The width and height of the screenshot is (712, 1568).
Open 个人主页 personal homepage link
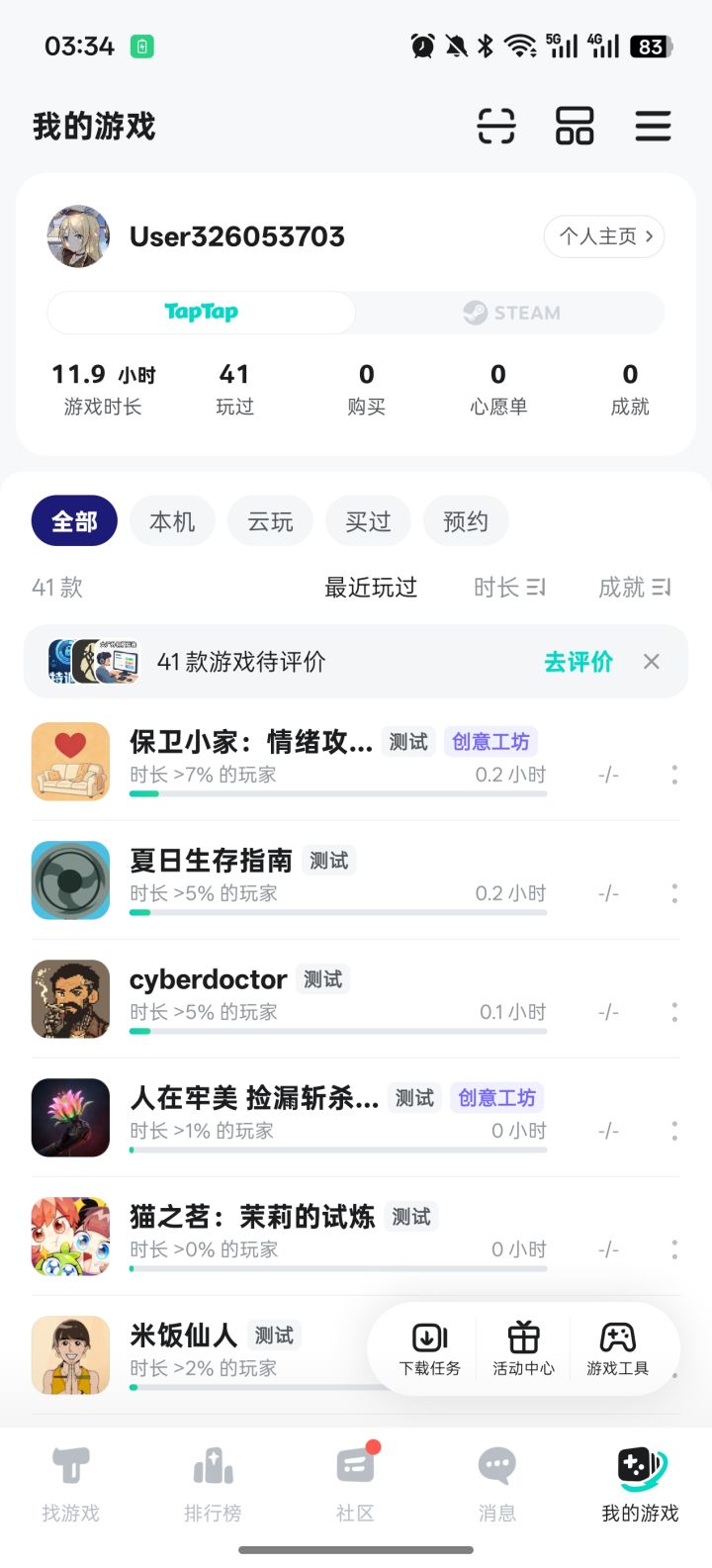[x=604, y=236]
